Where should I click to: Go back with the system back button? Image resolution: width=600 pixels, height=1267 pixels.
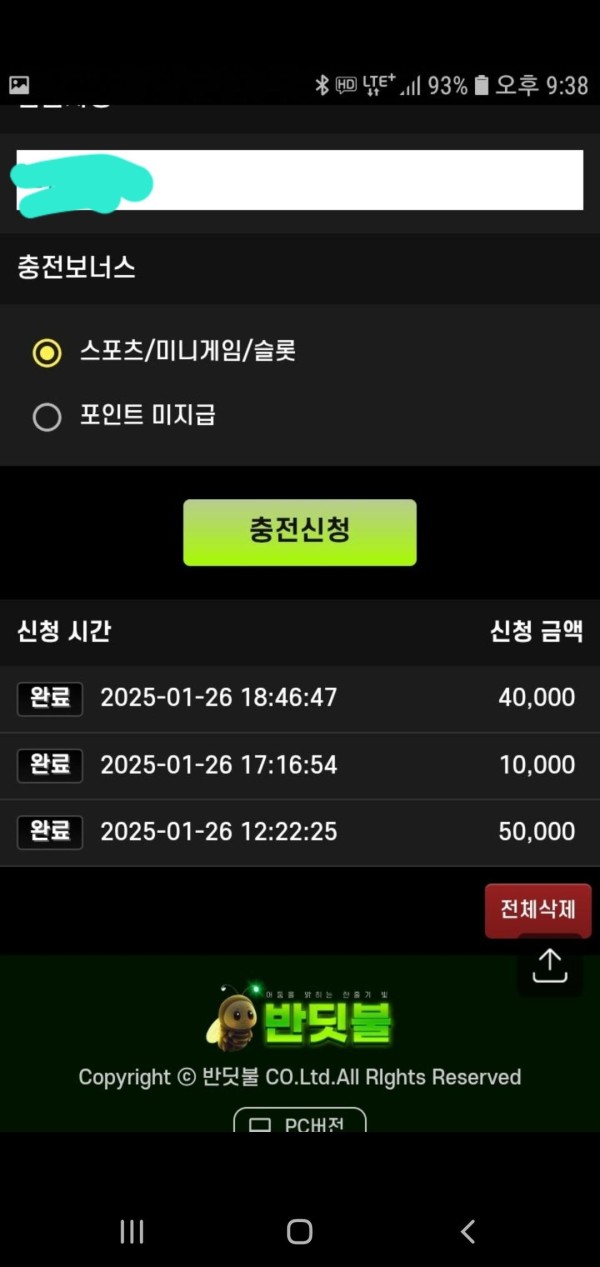click(468, 1231)
